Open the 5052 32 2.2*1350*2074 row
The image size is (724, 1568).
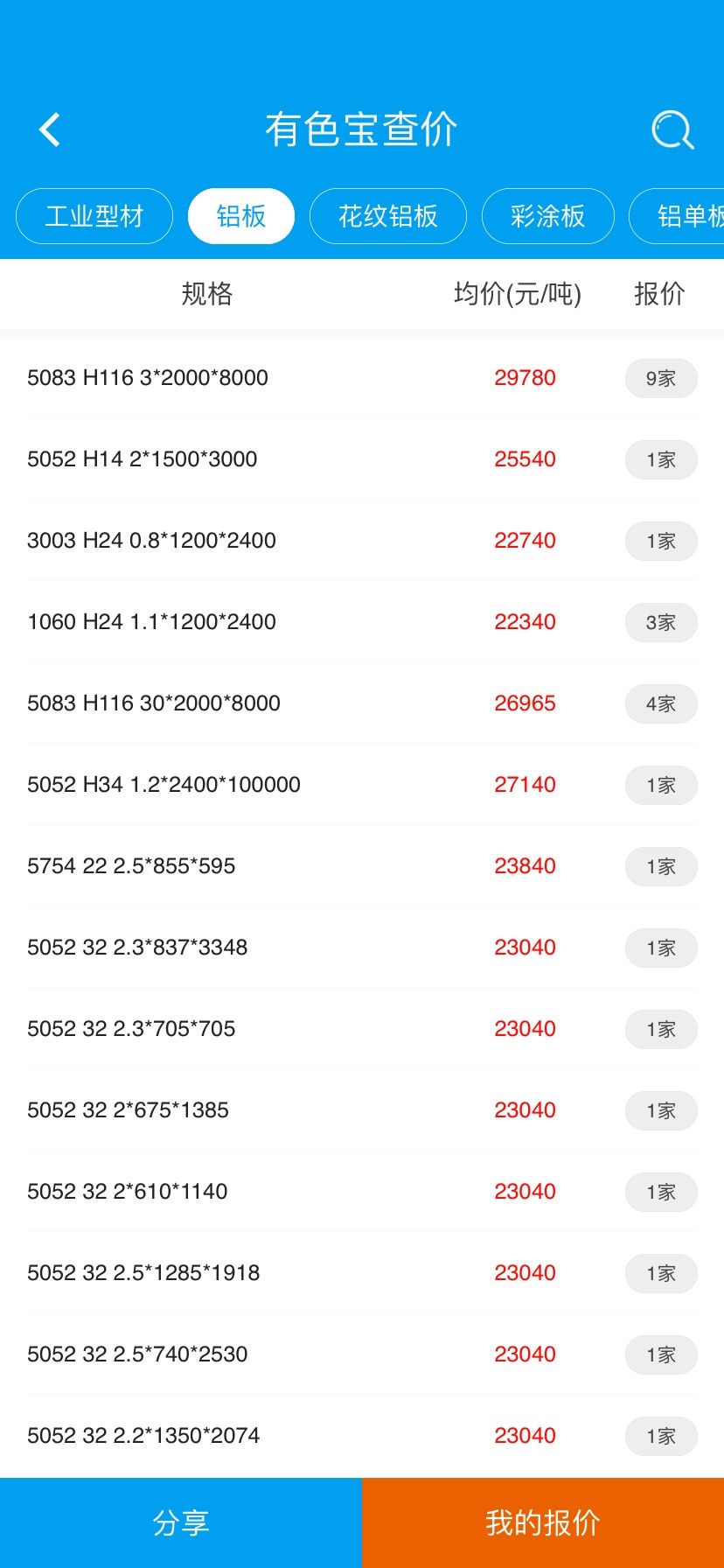(362, 1436)
